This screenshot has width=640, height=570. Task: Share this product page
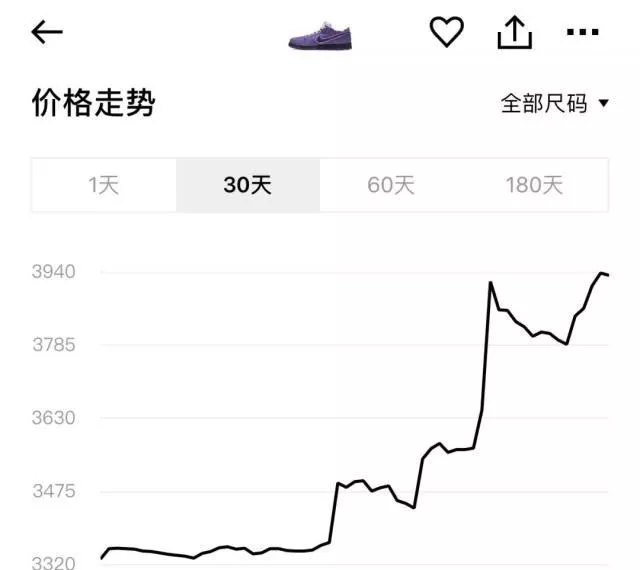pos(514,32)
